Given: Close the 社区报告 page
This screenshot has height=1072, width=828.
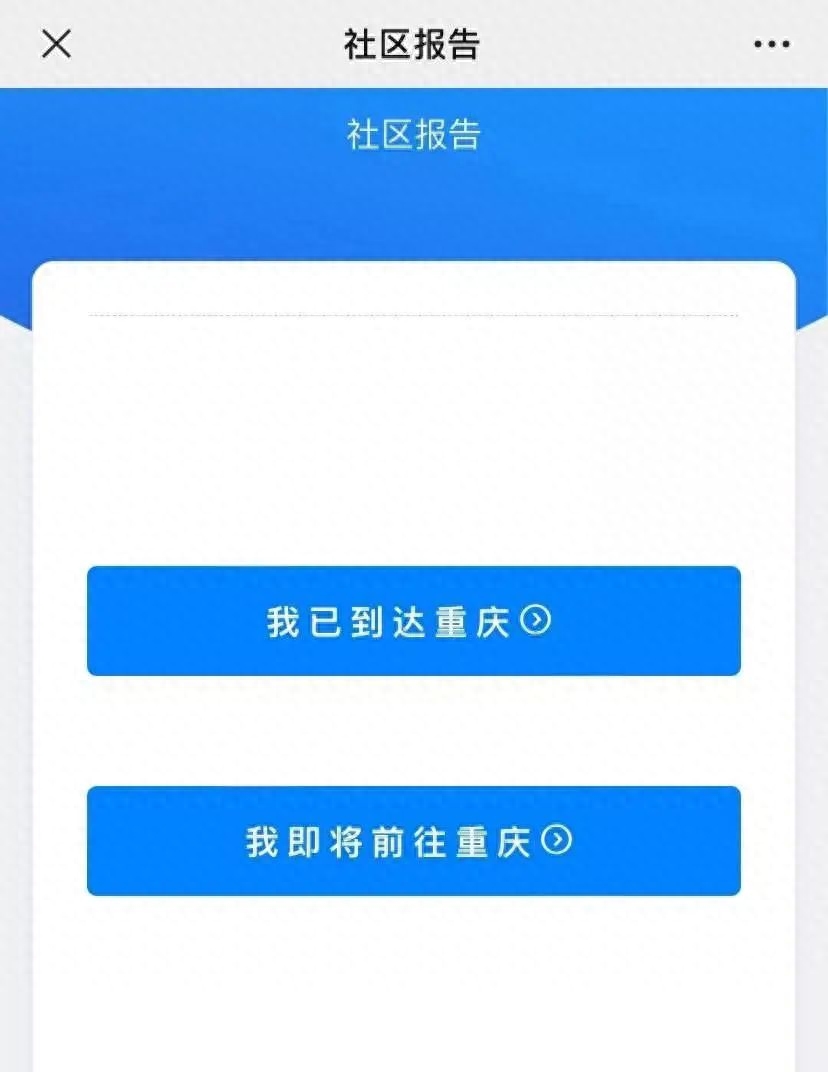Looking at the screenshot, I should [x=56, y=44].
